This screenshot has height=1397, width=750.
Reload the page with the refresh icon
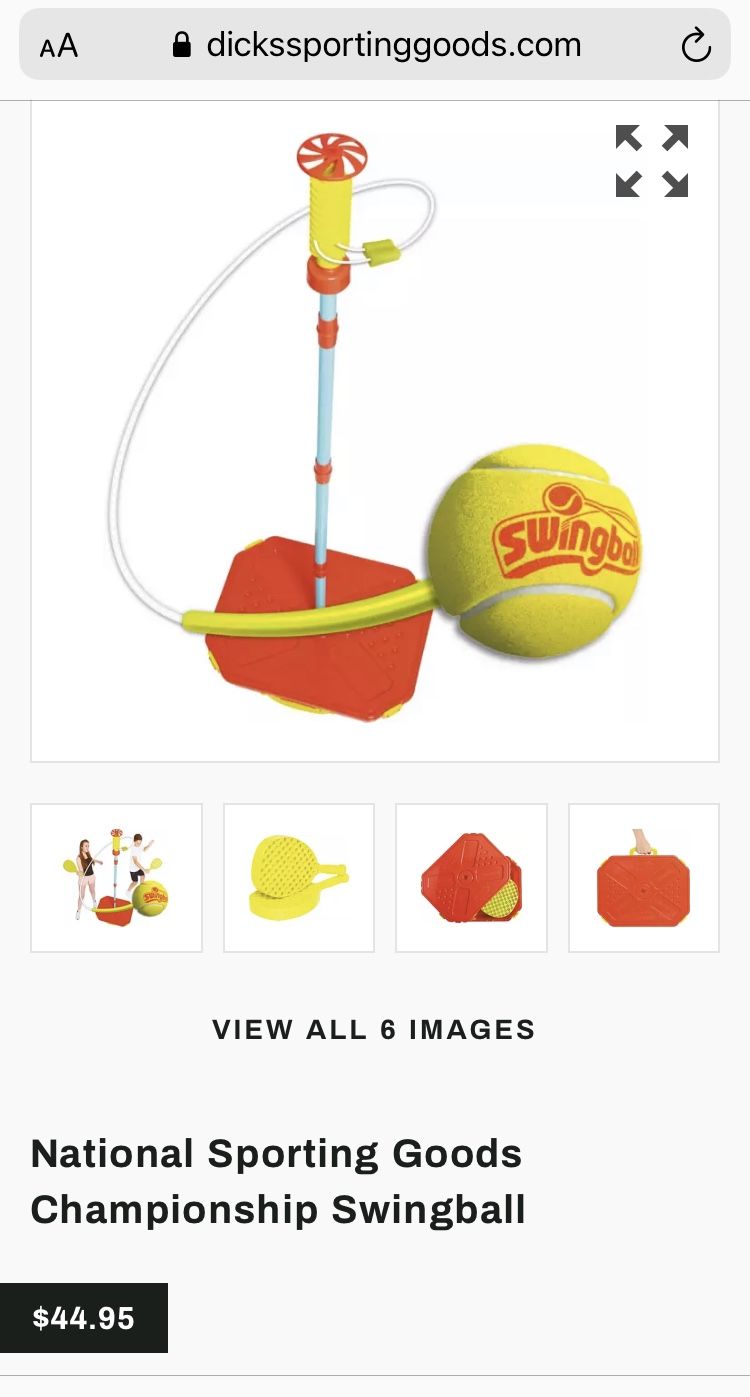697,44
